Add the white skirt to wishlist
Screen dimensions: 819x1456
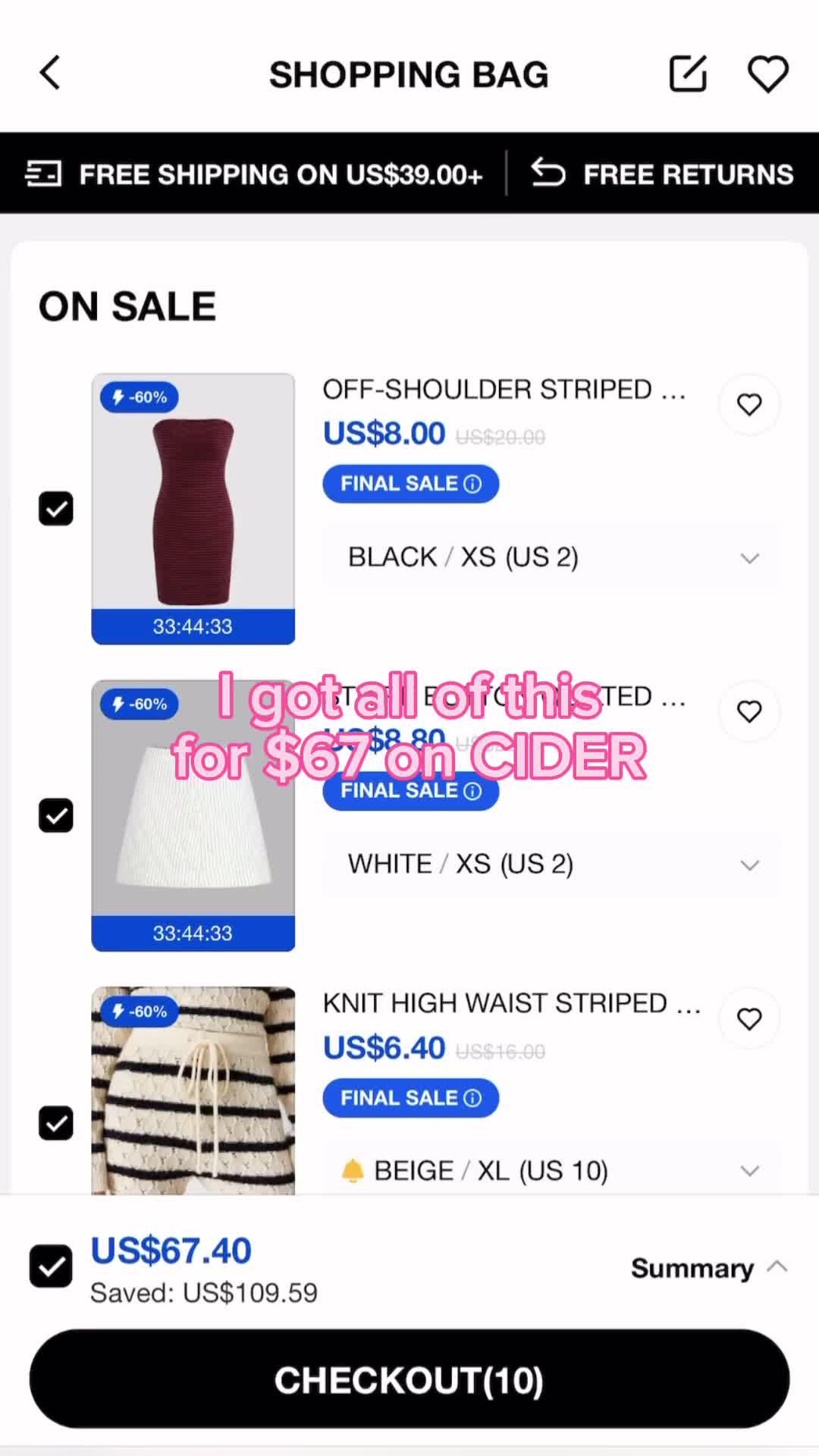click(748, 711)
